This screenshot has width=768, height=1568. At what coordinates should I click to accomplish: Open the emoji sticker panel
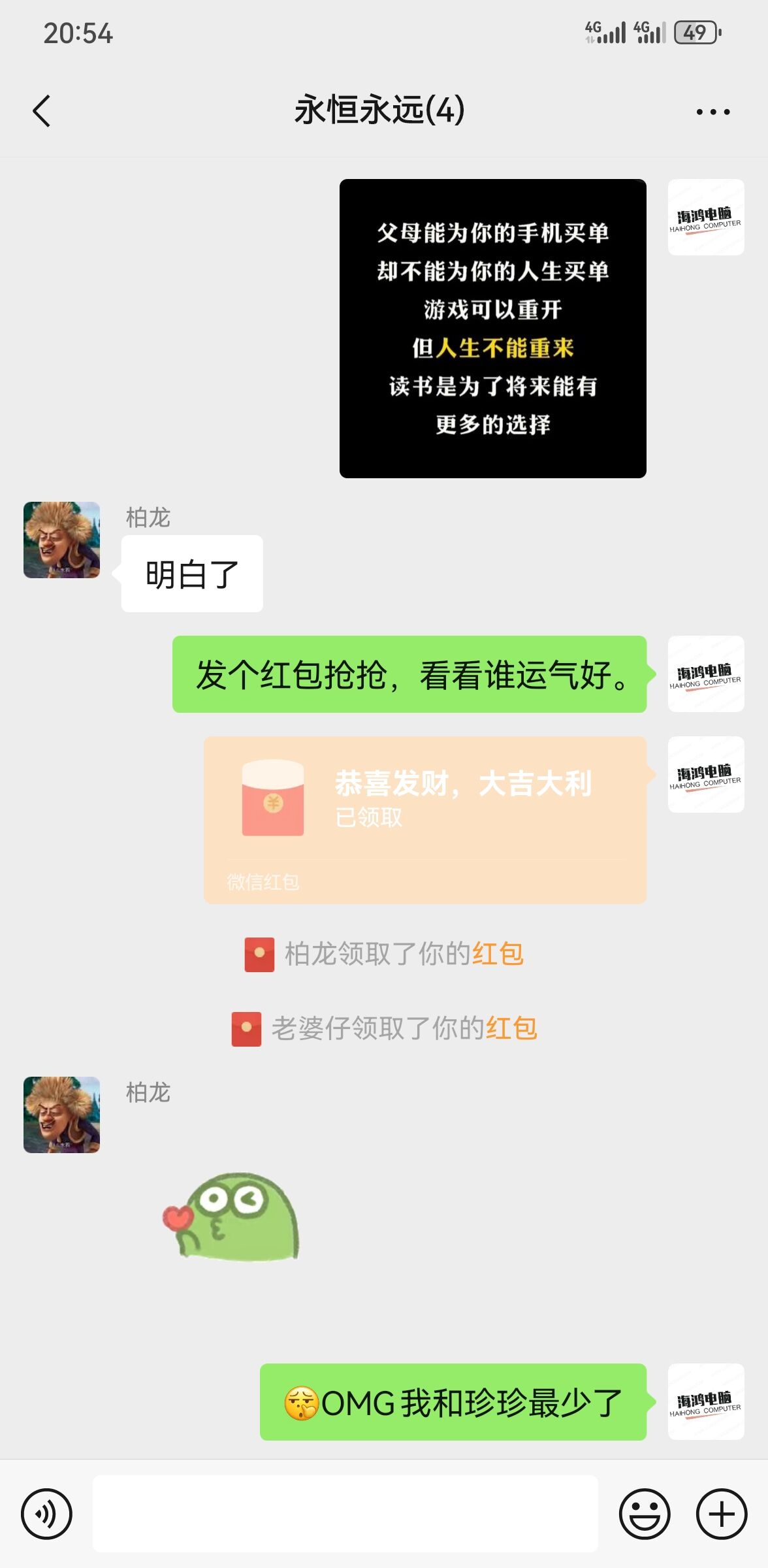644,1513
